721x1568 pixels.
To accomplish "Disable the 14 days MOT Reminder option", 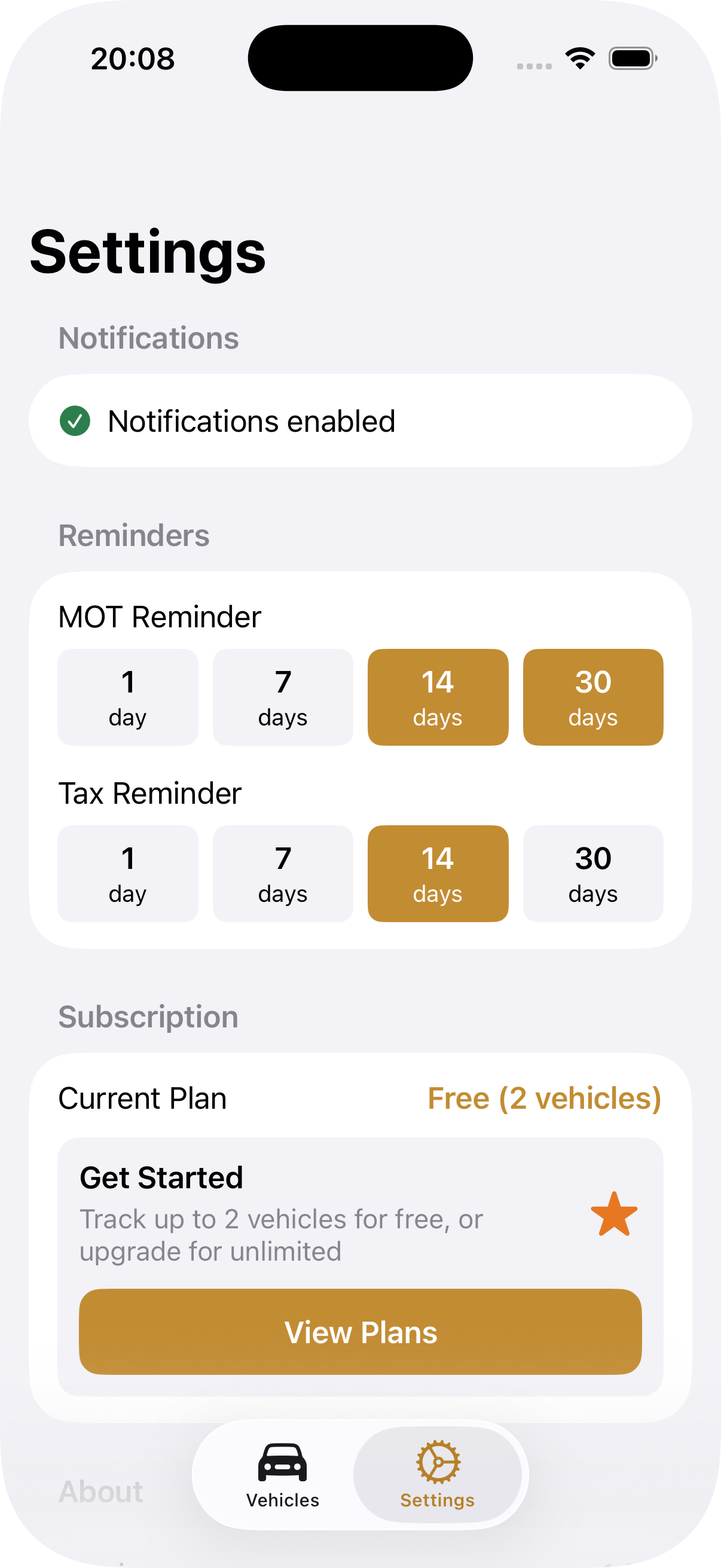I will coord(438,696).
